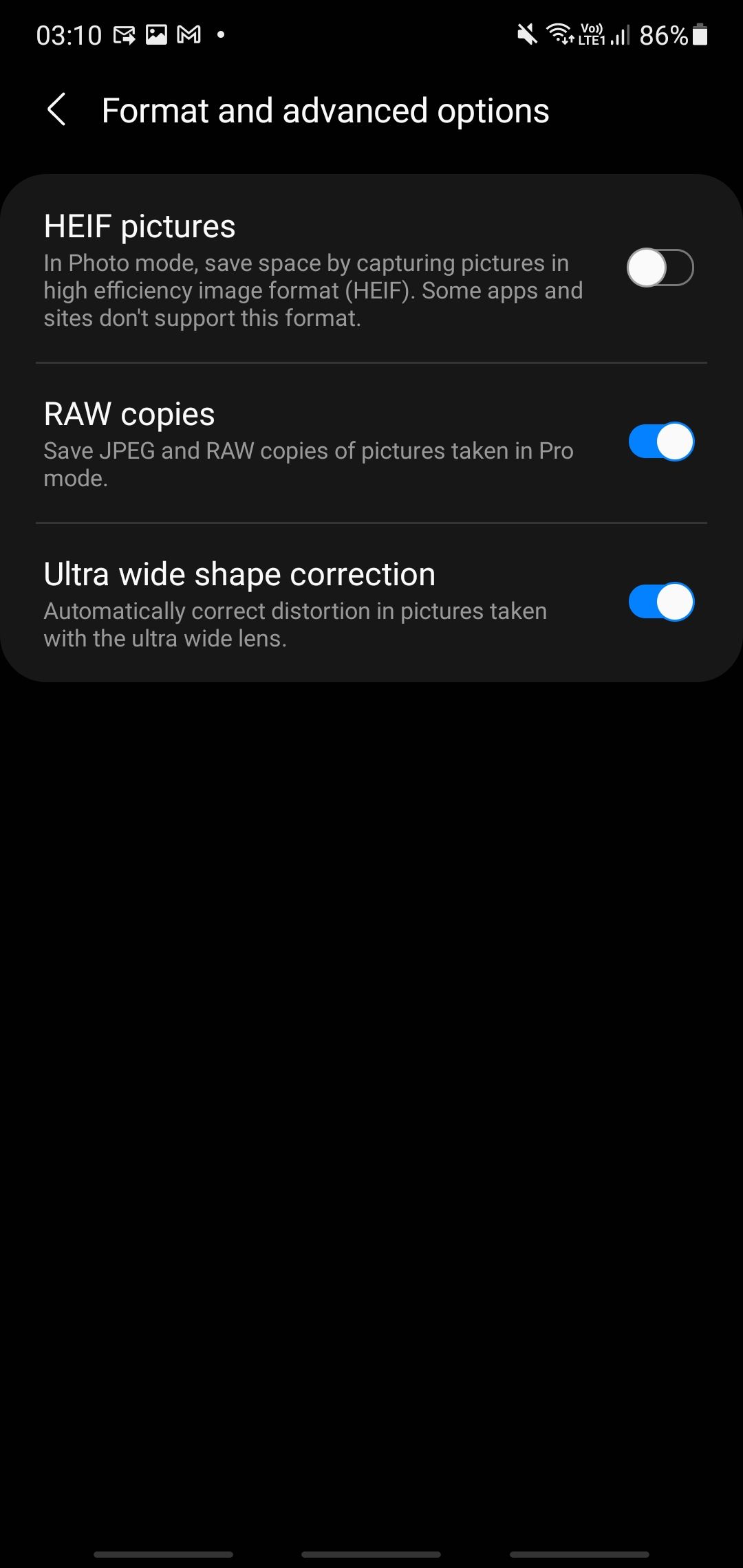The height and width of the screenshot is (1568, 743).
Task: Turn off RAW copies toggle
Action: tap(660, 442)
